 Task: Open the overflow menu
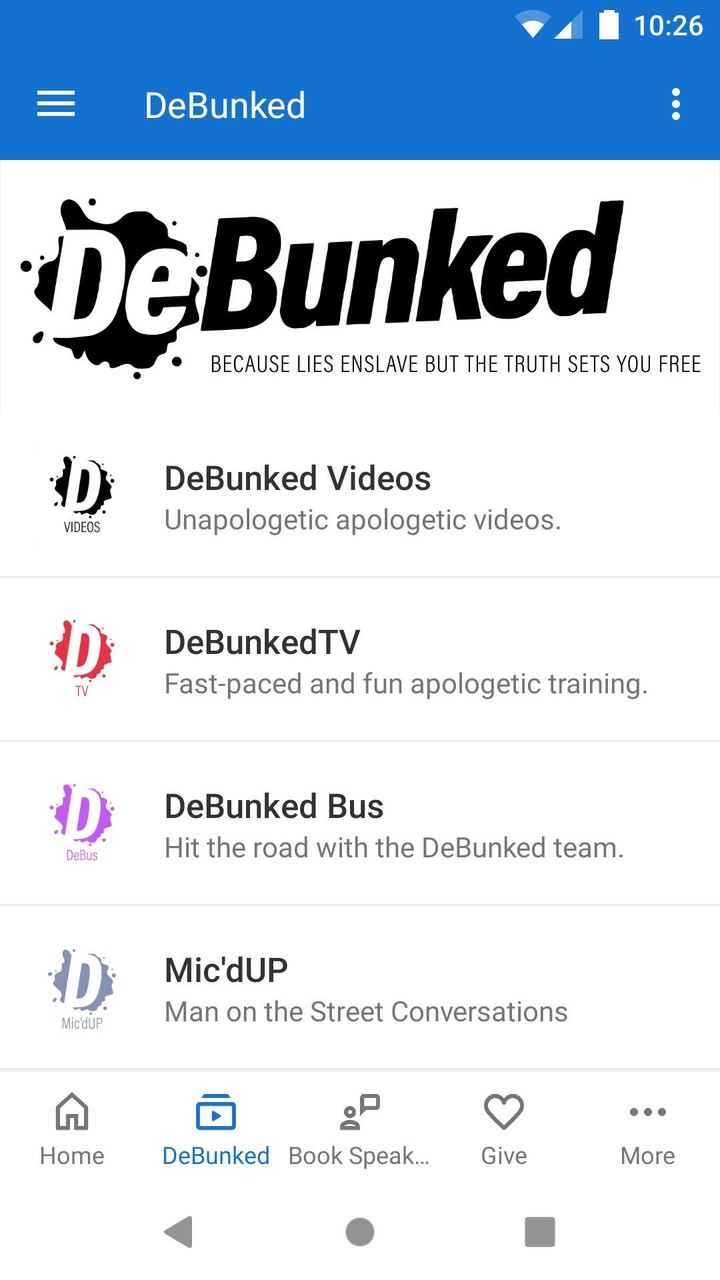click(x=676, y=105)
